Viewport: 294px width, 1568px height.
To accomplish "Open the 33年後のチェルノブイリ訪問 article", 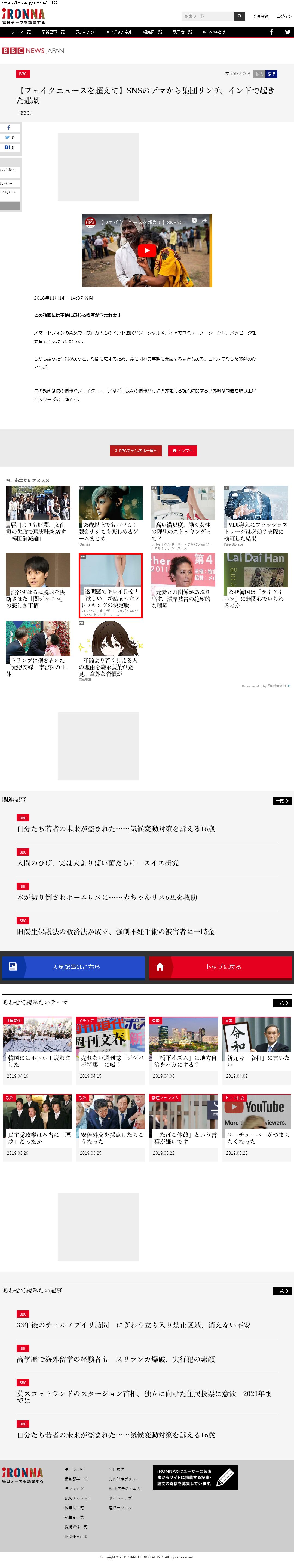I will click(133, 1324).
